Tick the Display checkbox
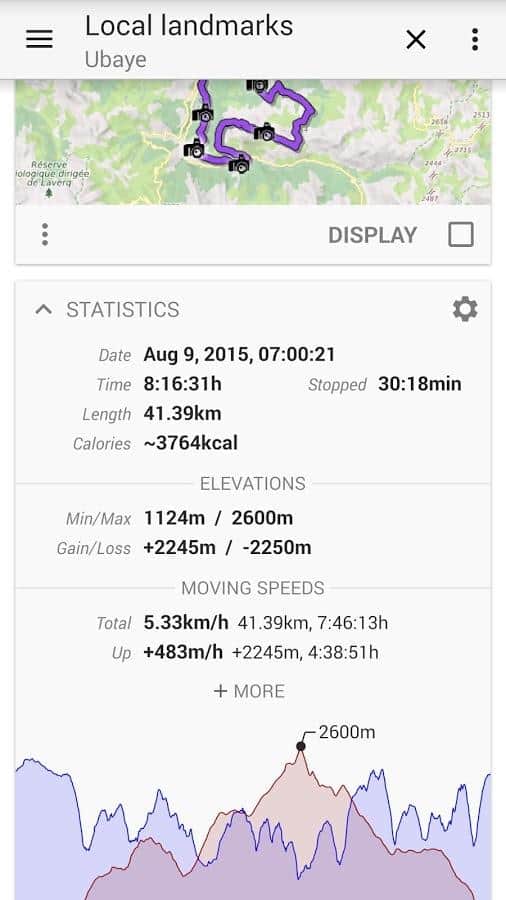Screen dimensions: 506x900 [x=461, y=235]
